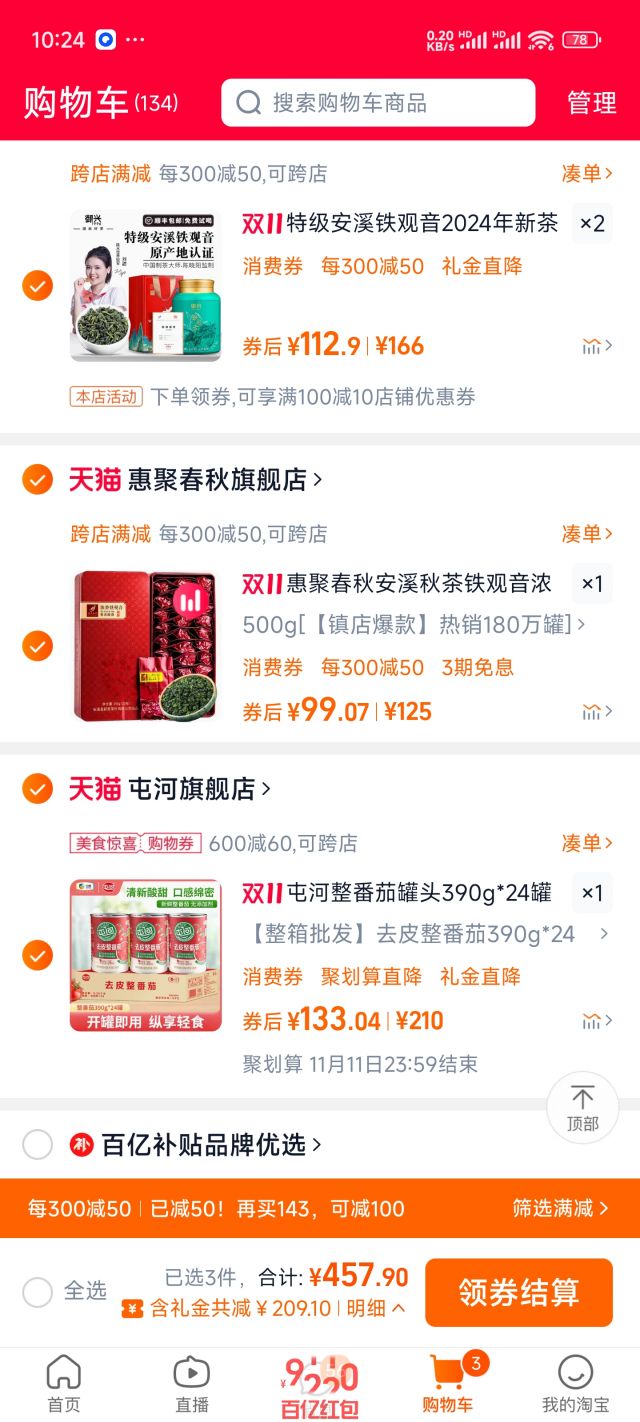Visit the 屯河旗舰店 store page
640x1422 pixels.
click(198, 789)
